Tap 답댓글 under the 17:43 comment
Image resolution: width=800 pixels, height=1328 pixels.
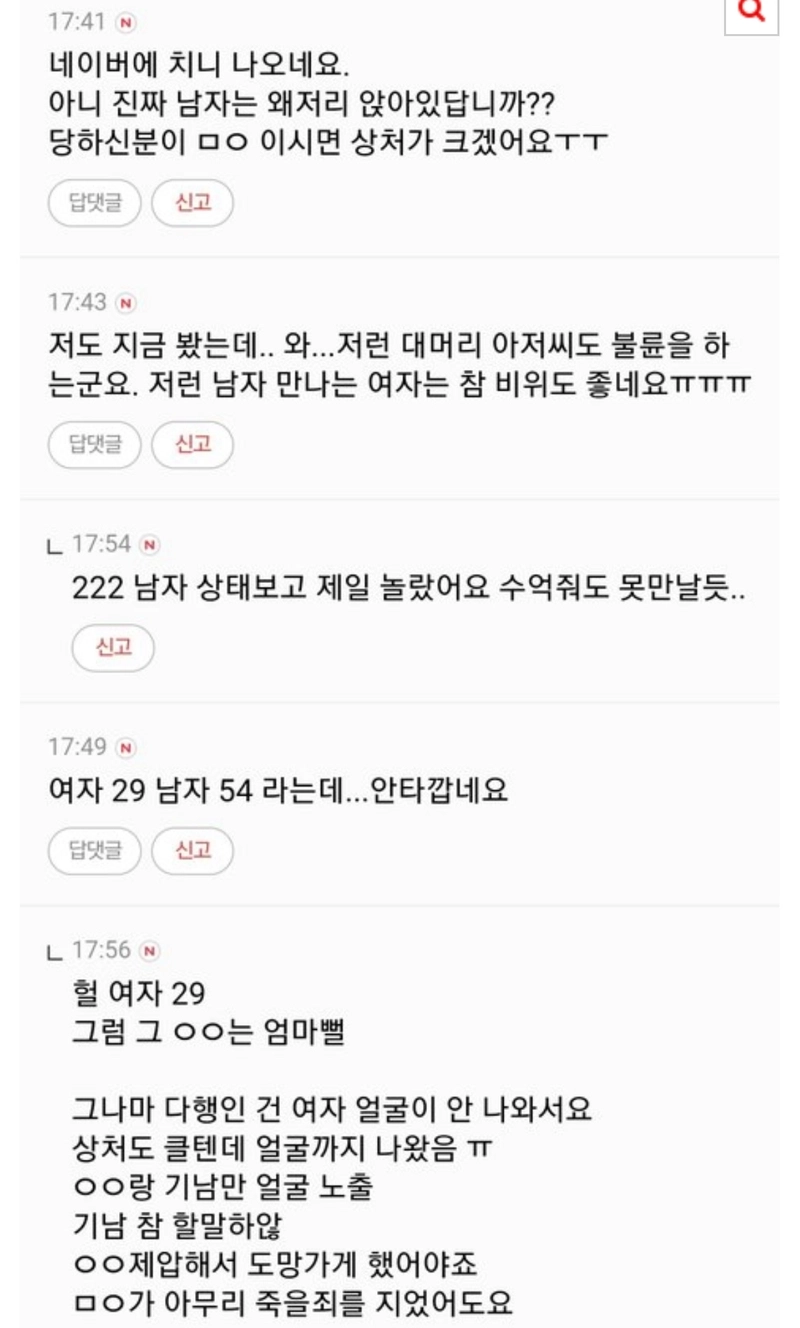click(x=95, y=445)
